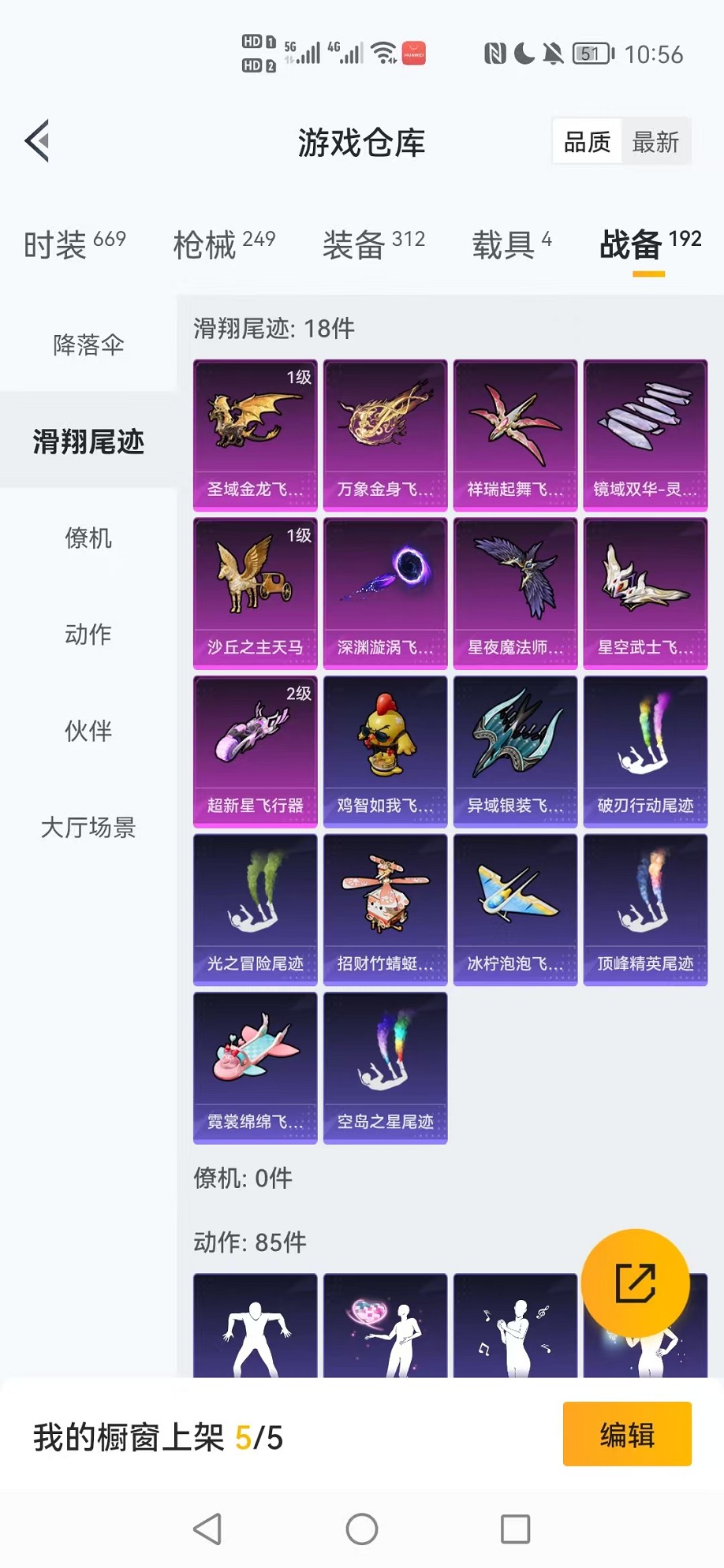Go to the system home screen
Viewport: 724px width, 1568px height.
pyautogui.click(x=362, y=1529)
